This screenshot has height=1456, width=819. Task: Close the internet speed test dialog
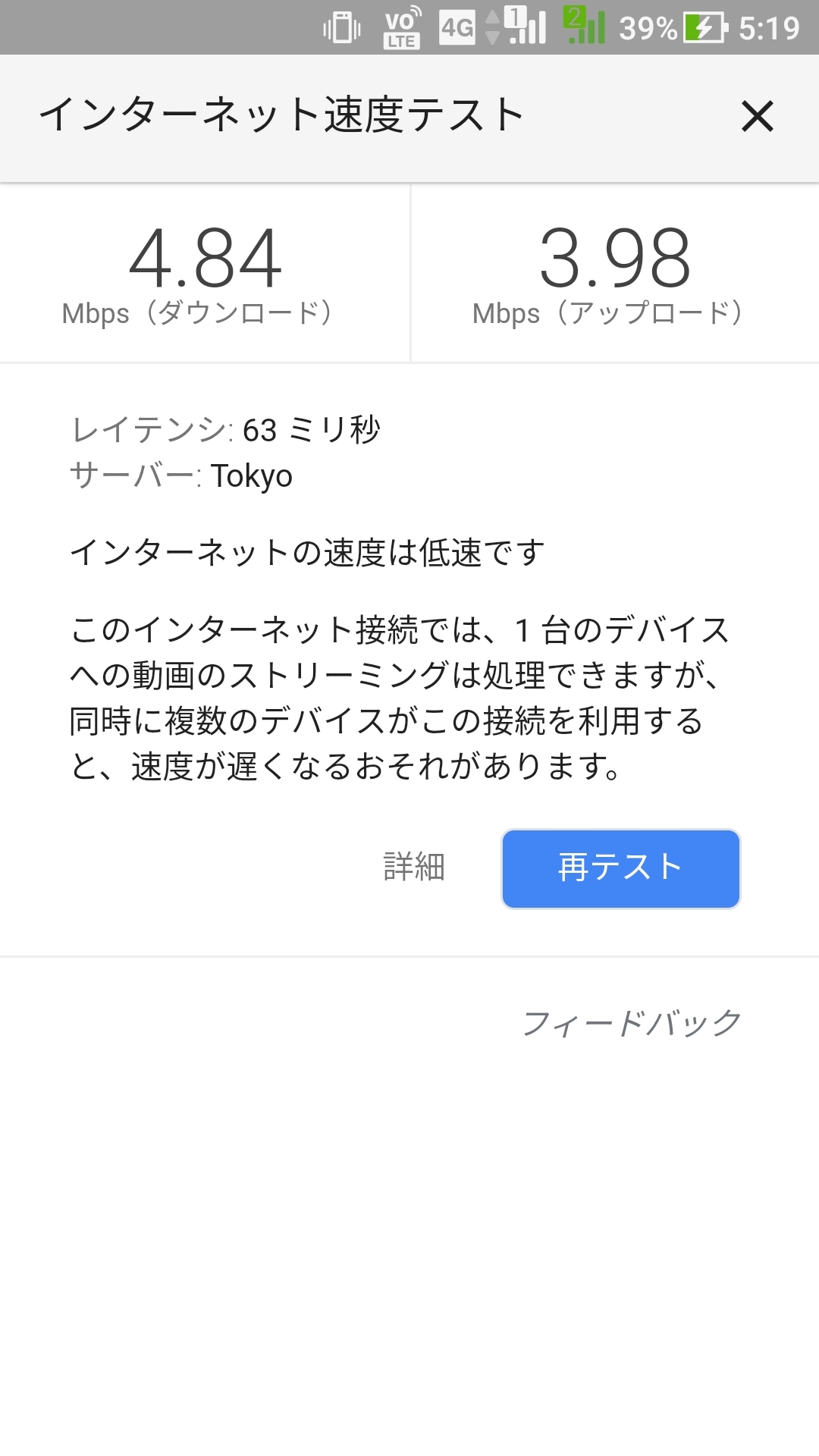tap(757, 117)
